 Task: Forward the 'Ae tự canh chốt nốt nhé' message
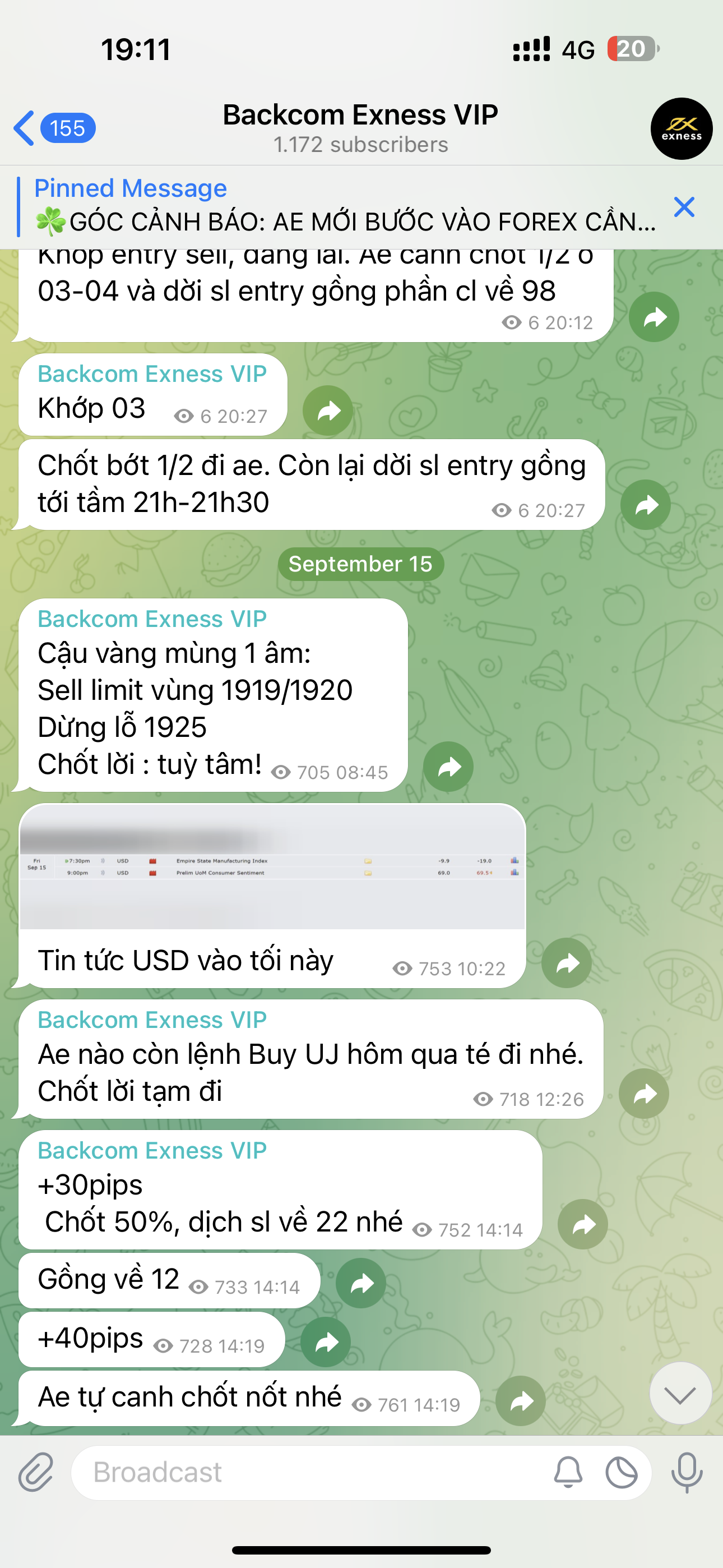tap(520, 1401)
